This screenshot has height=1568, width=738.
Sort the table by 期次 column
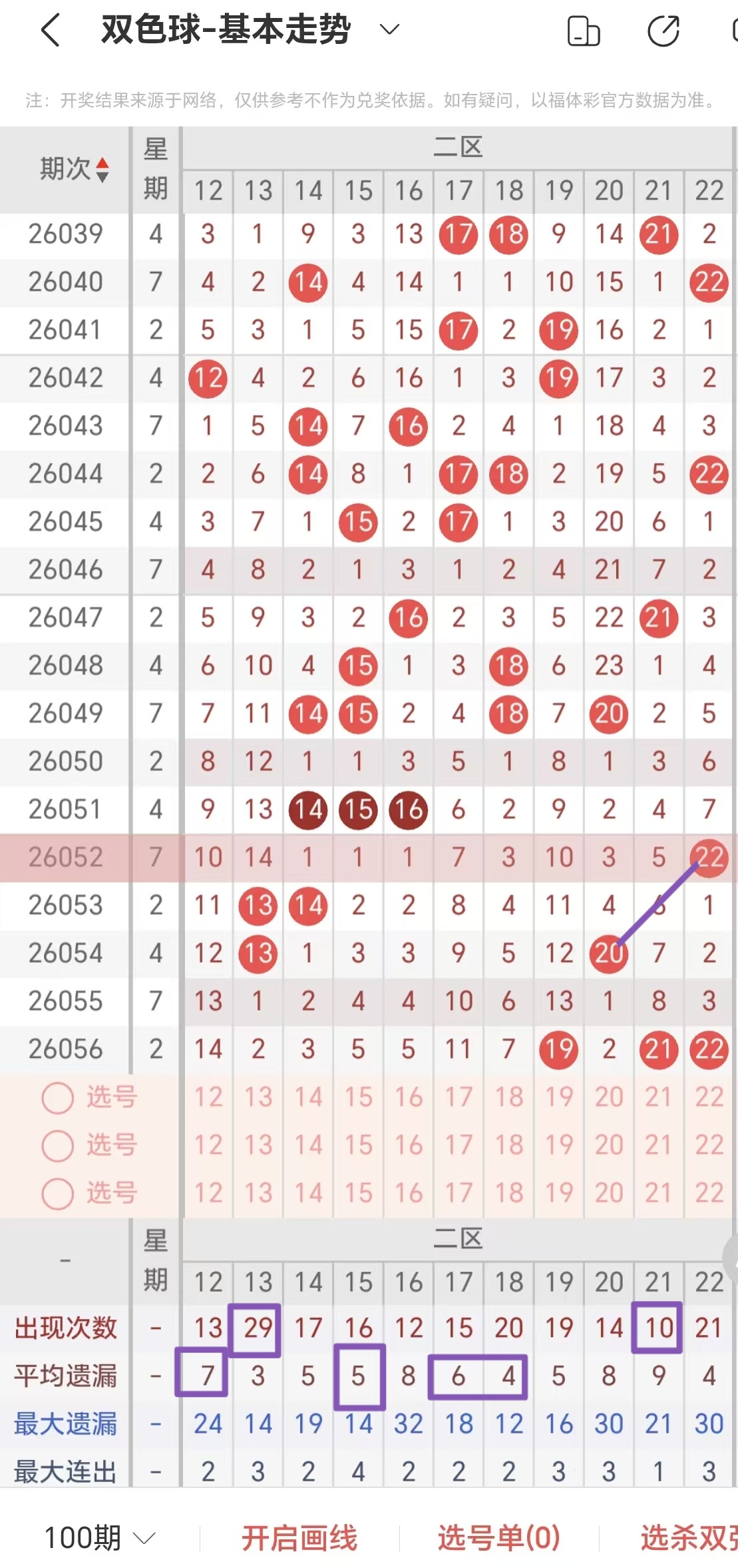point(75,169)
